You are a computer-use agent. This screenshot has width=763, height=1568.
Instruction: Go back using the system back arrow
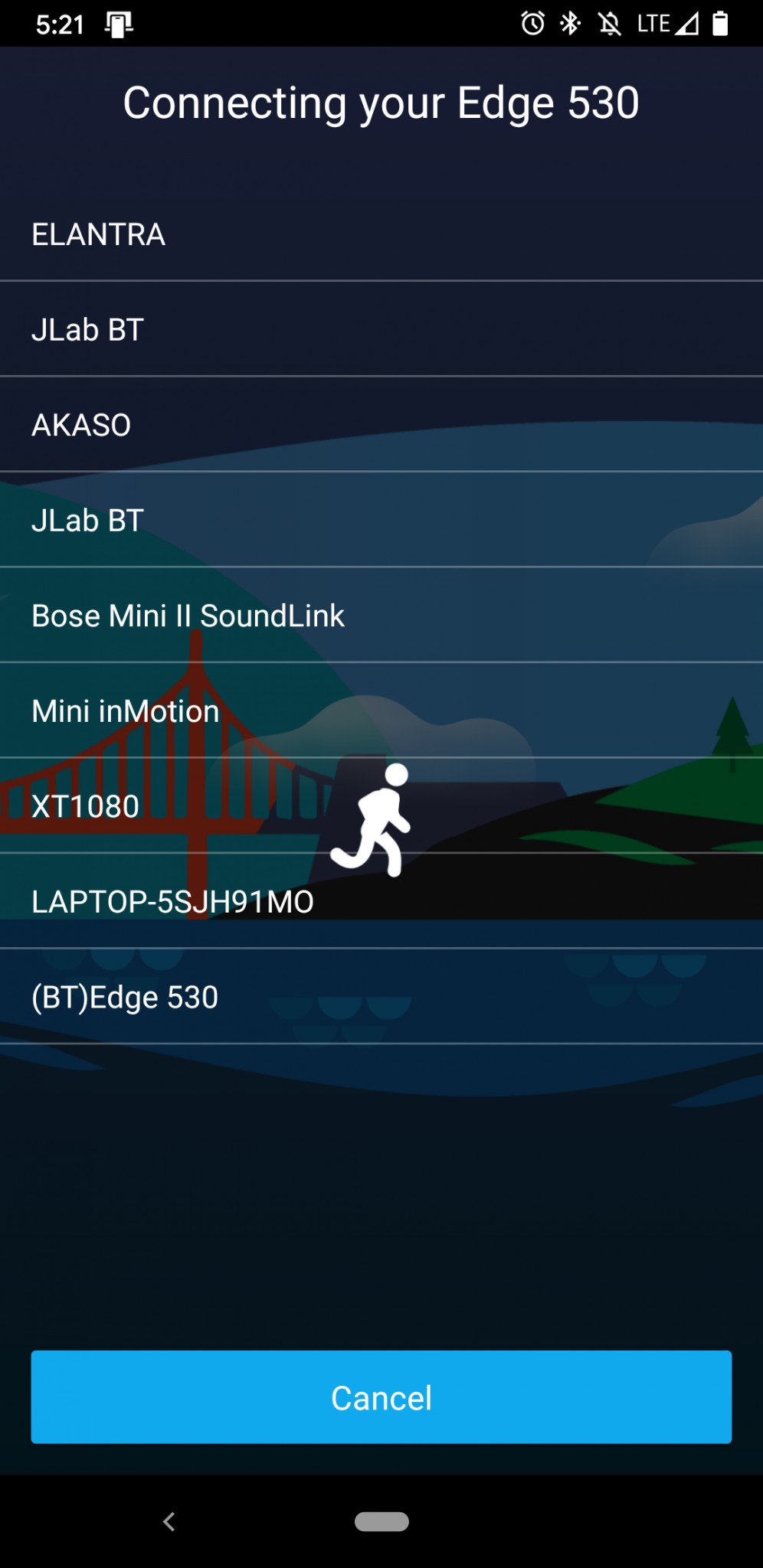(x=169, y=1521)
